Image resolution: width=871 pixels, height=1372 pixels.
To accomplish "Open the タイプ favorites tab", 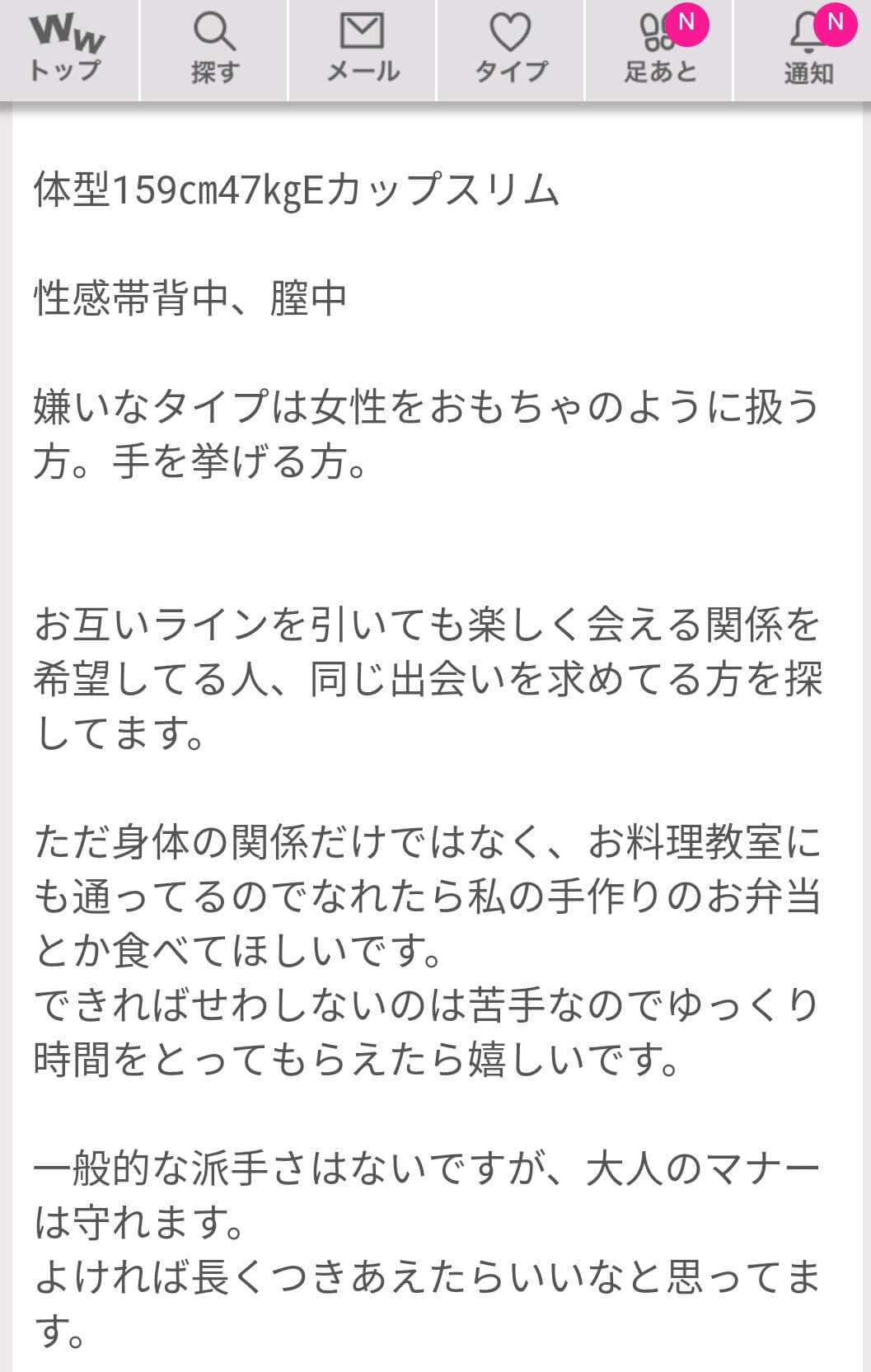I will [511, 50].
